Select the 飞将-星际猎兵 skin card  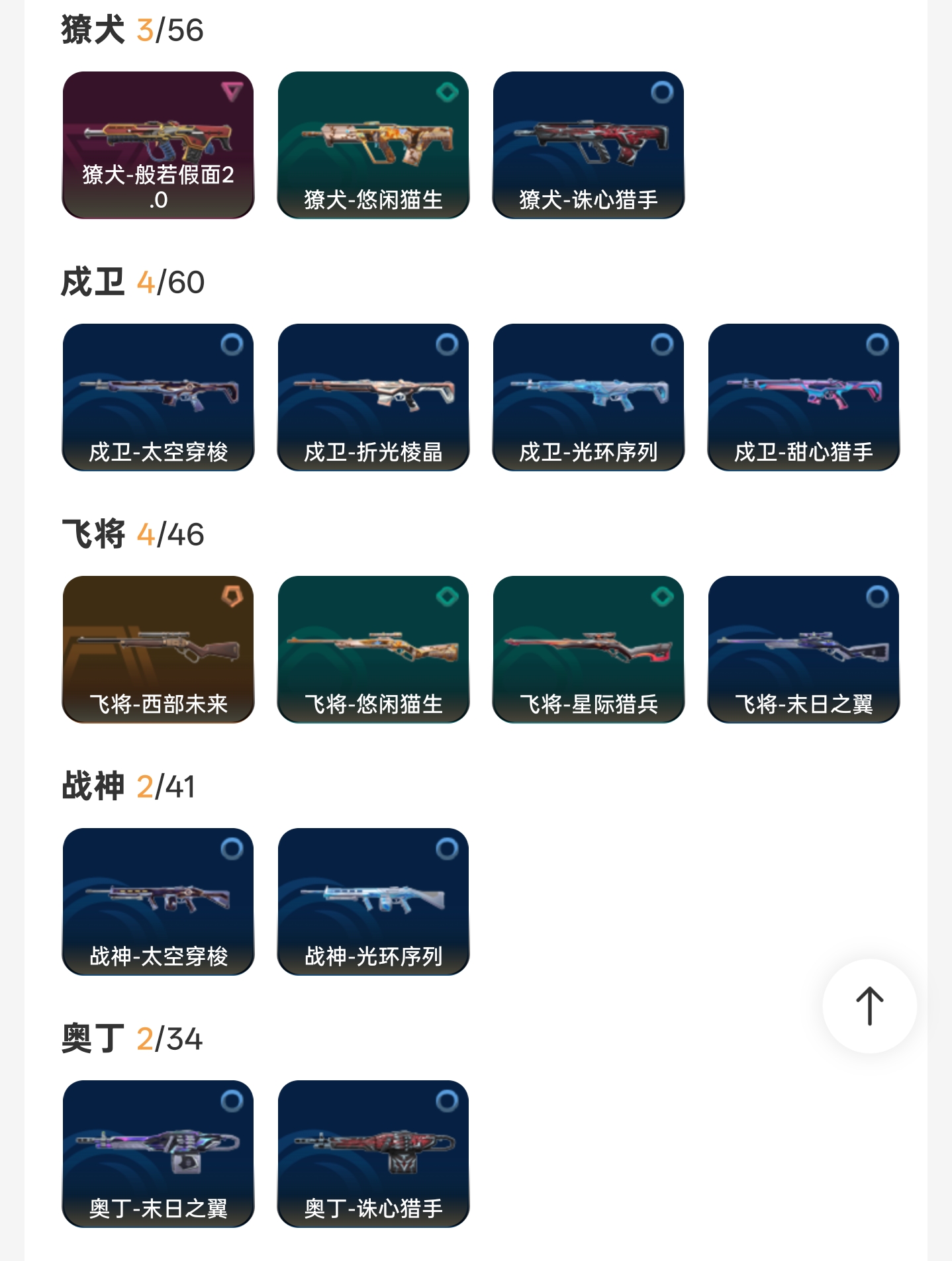tap(589, 649)
